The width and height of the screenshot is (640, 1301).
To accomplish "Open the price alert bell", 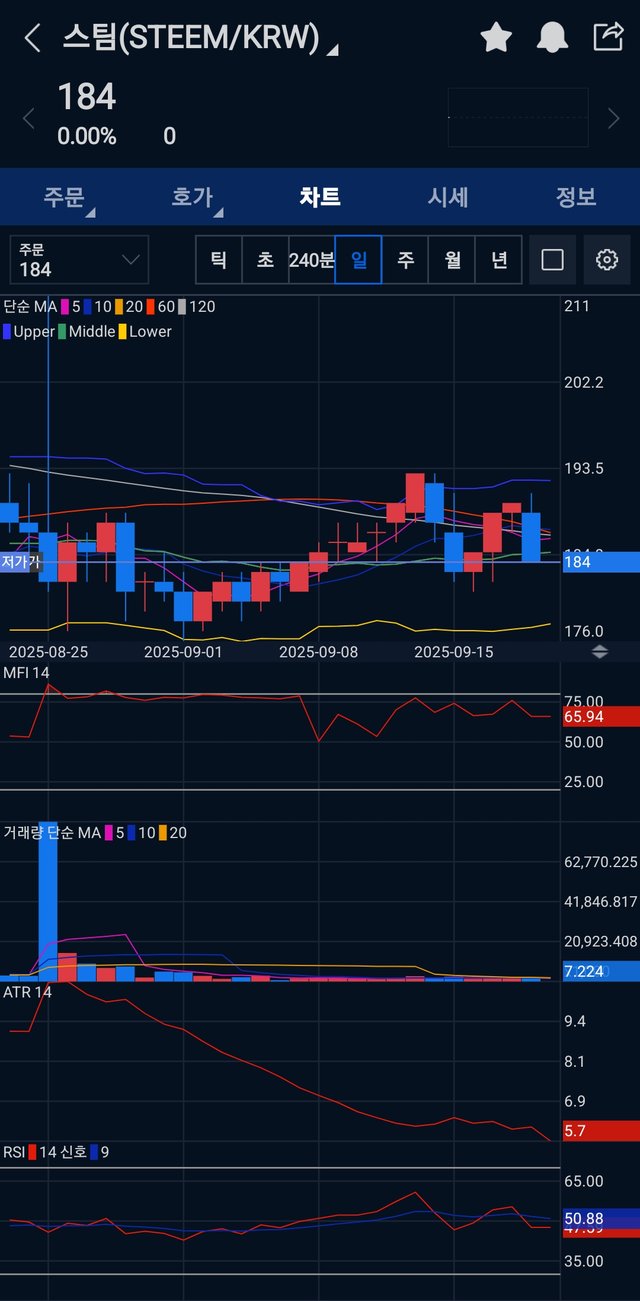I will tap(551, 38).
